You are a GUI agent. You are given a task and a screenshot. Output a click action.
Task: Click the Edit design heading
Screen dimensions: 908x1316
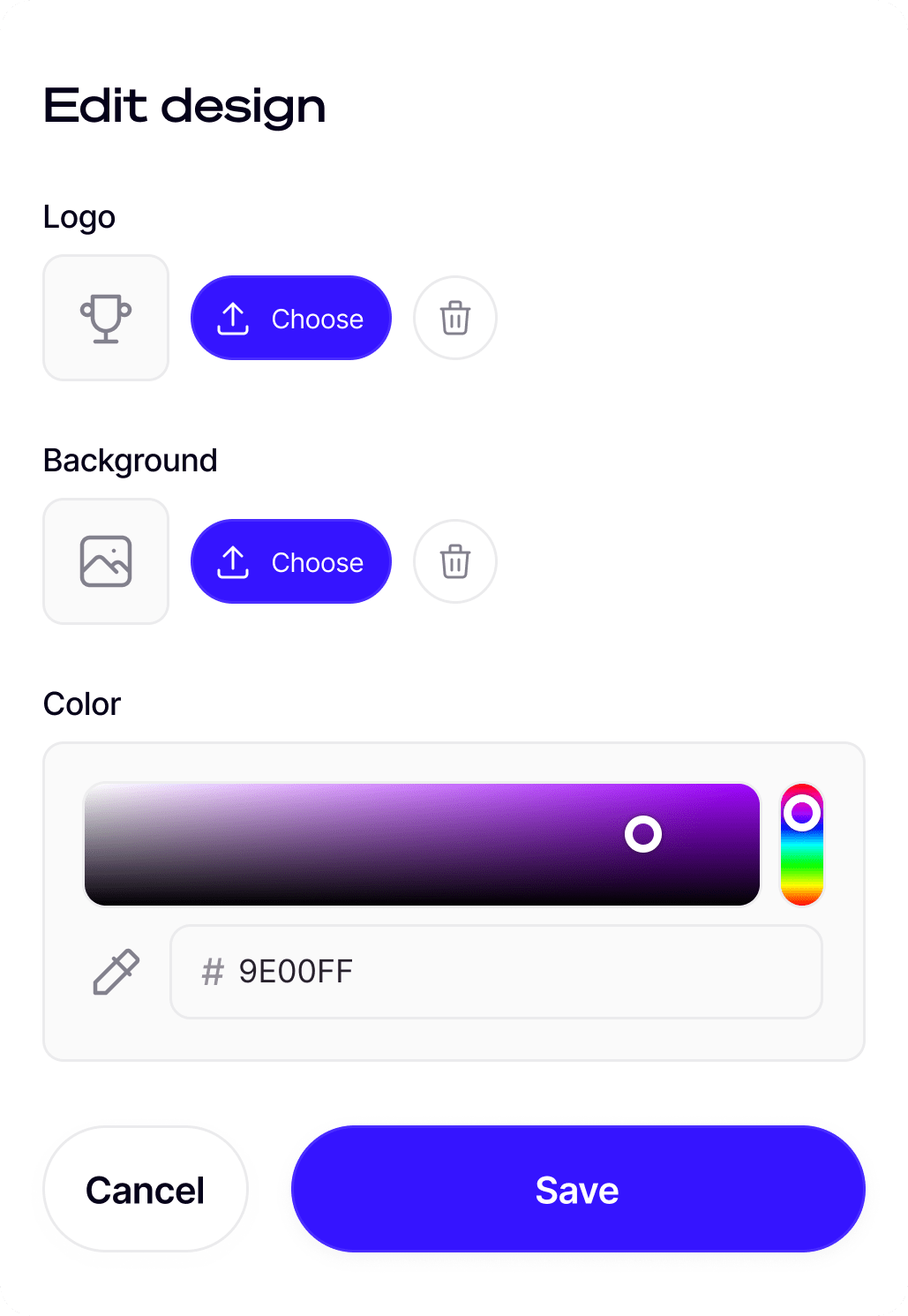(184, 106)
